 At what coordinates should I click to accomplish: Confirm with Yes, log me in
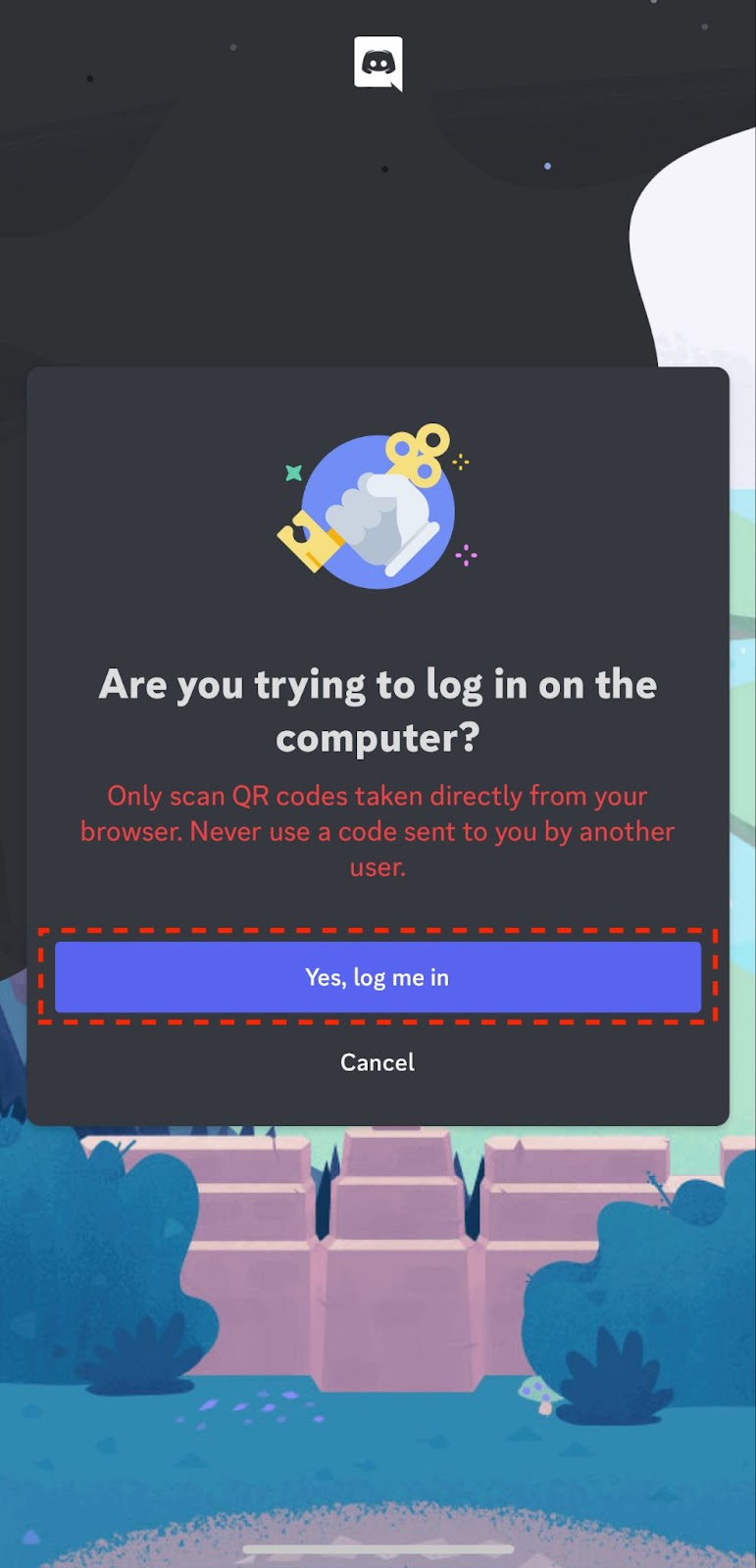[x=378, y=977]
